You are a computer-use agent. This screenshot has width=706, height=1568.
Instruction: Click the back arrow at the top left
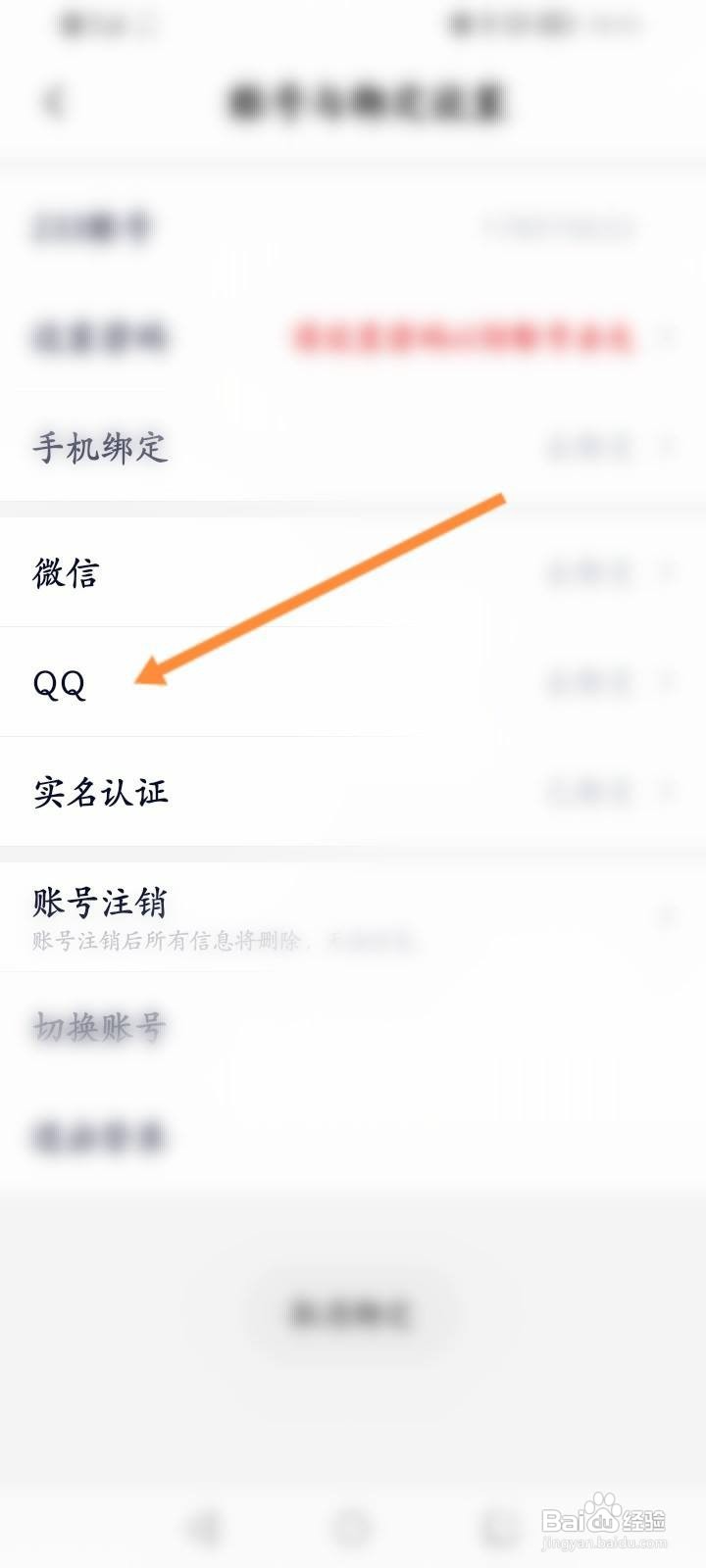tap(56, 99)
